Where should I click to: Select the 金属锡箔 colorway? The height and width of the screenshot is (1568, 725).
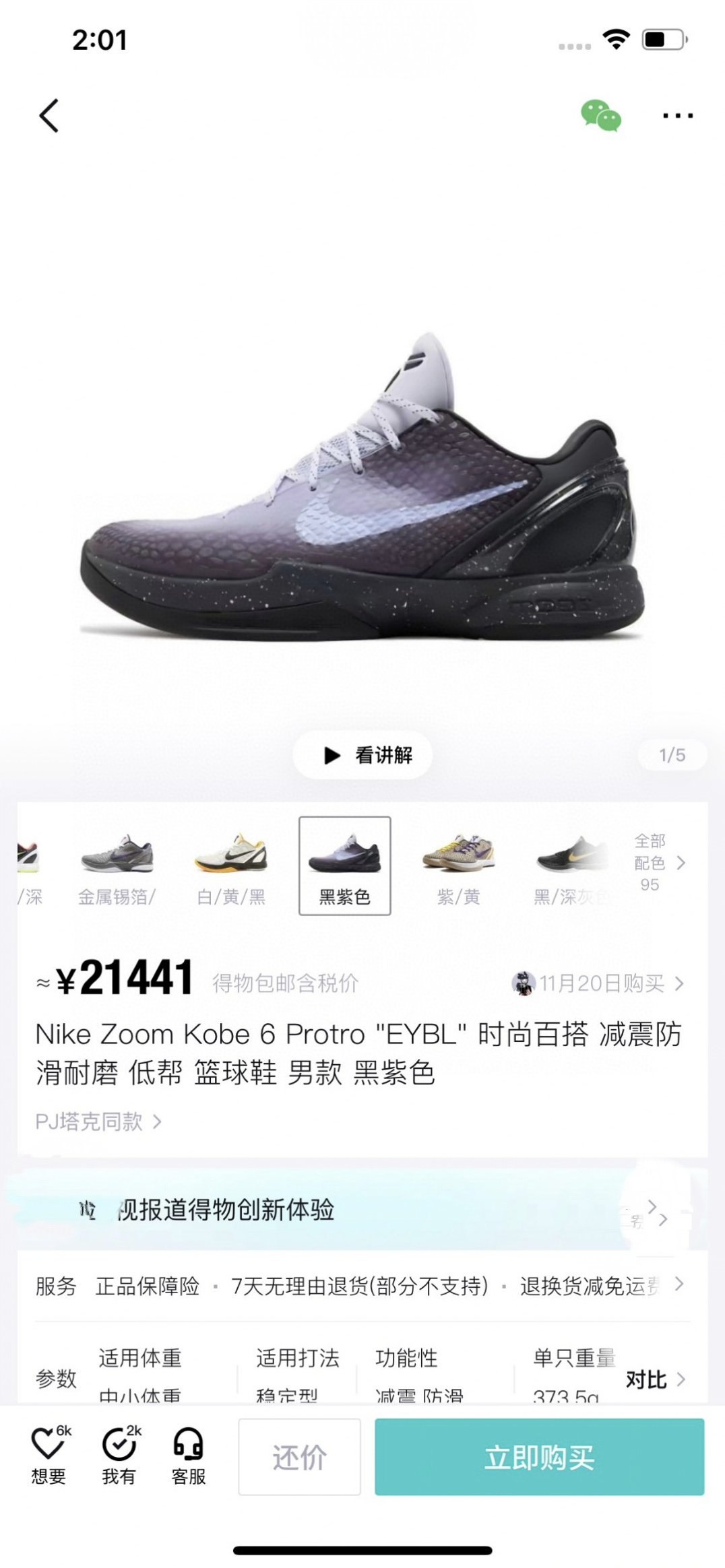(x=117, y=868)
